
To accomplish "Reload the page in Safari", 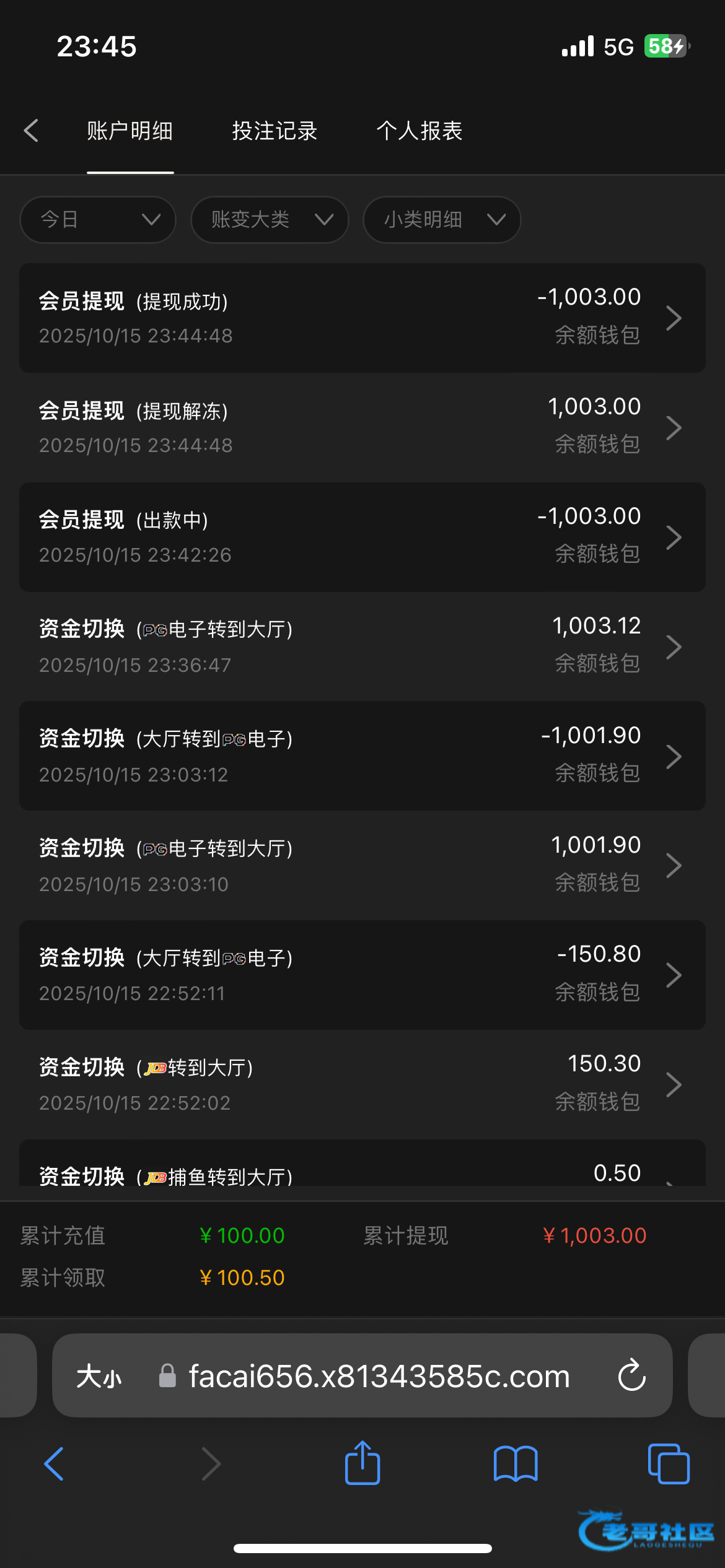I will [632, 1375].
